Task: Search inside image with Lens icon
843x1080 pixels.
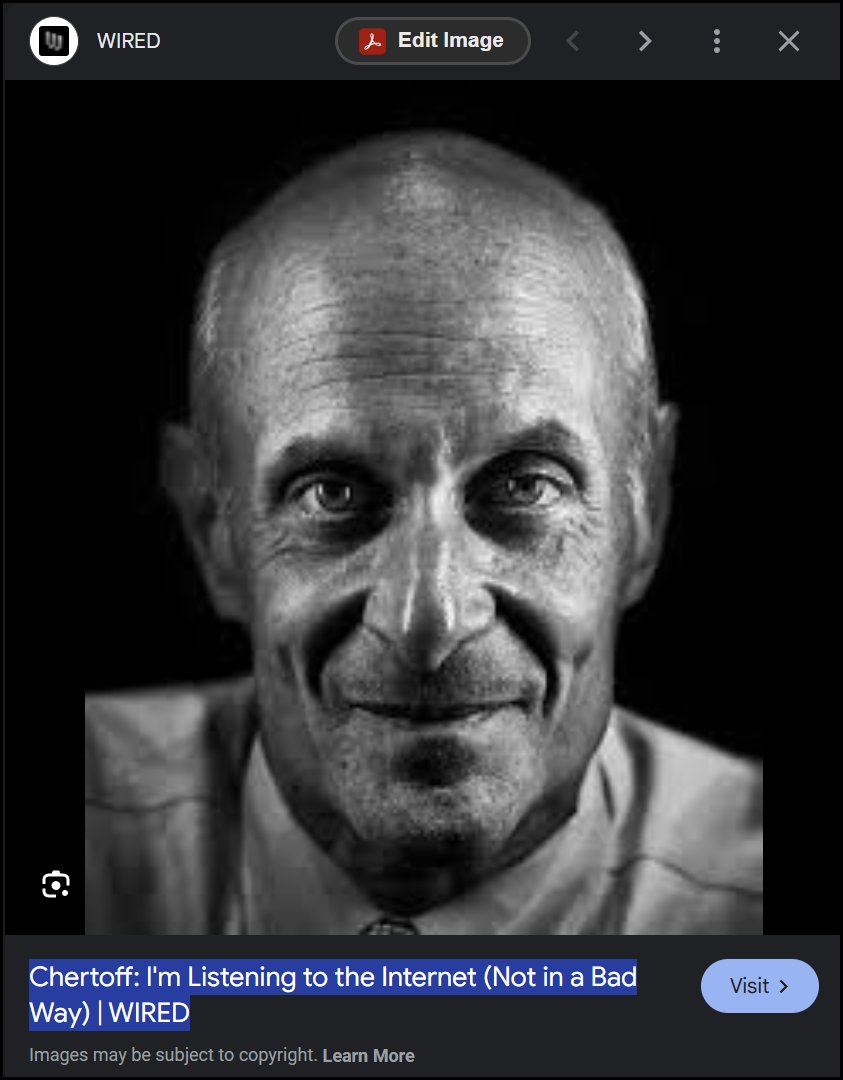Action: pos(56,884)
